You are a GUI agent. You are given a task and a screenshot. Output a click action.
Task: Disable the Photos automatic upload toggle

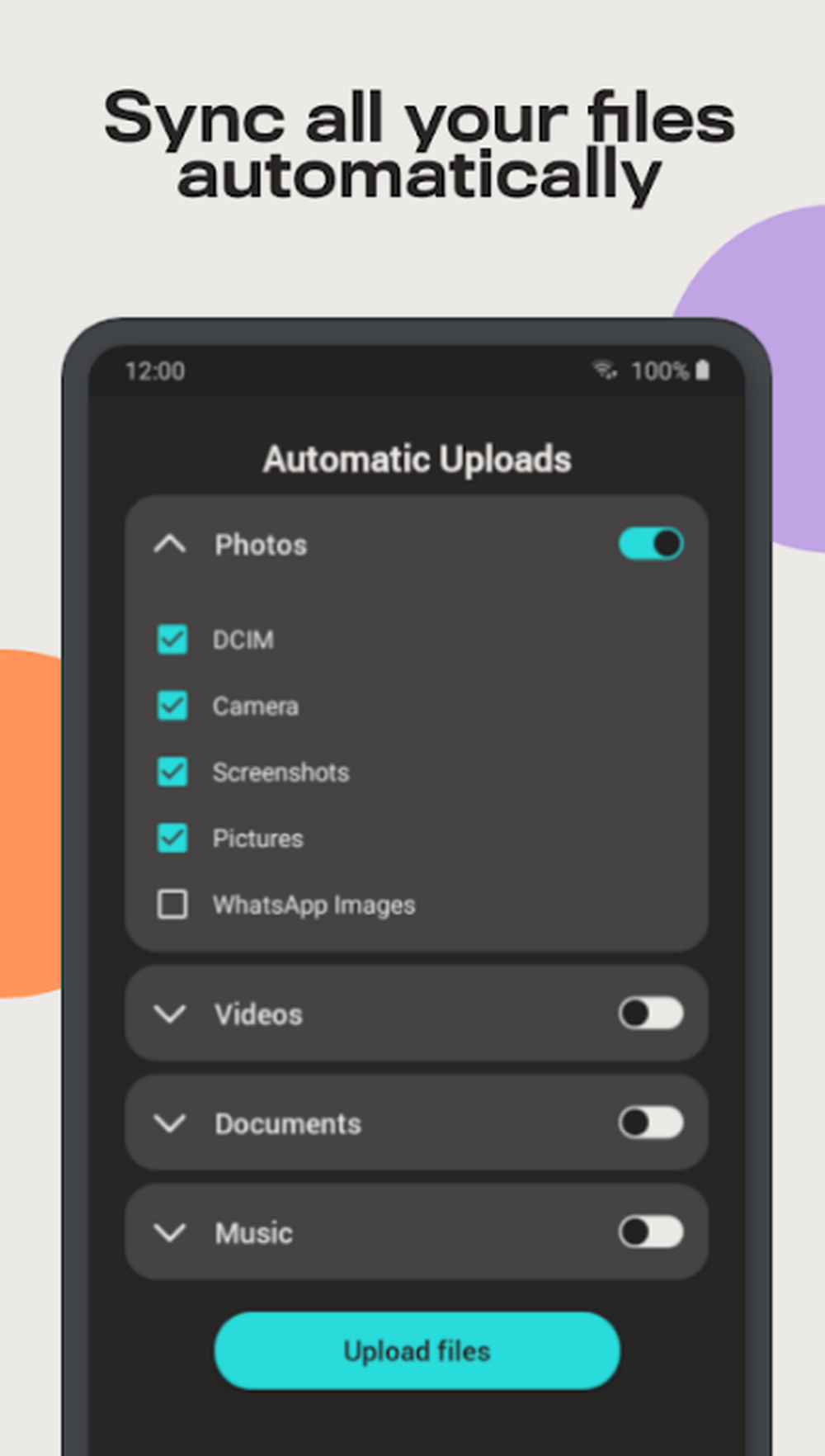tap(651, 543)
